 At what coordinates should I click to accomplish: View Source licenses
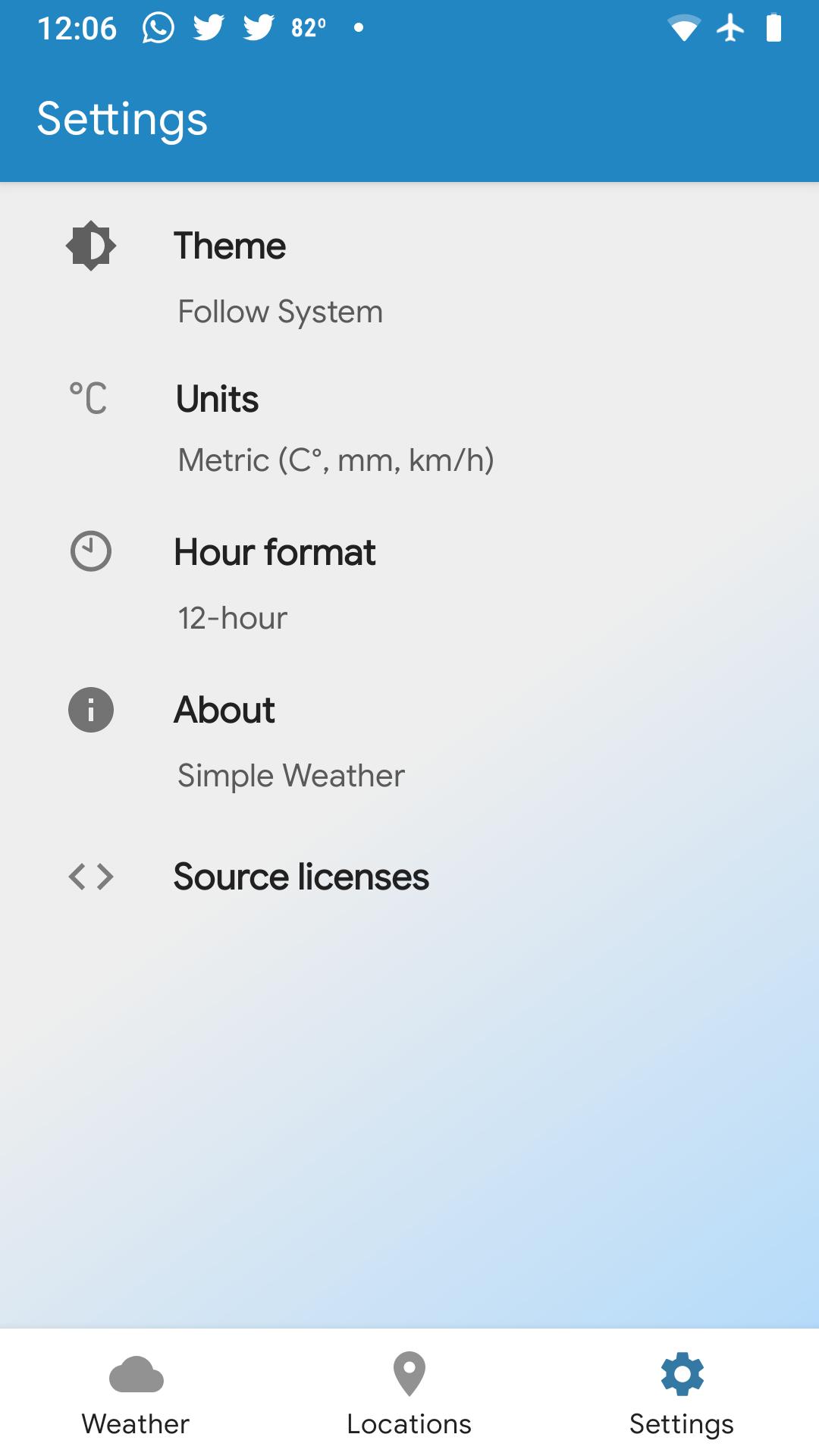[409, 877]
